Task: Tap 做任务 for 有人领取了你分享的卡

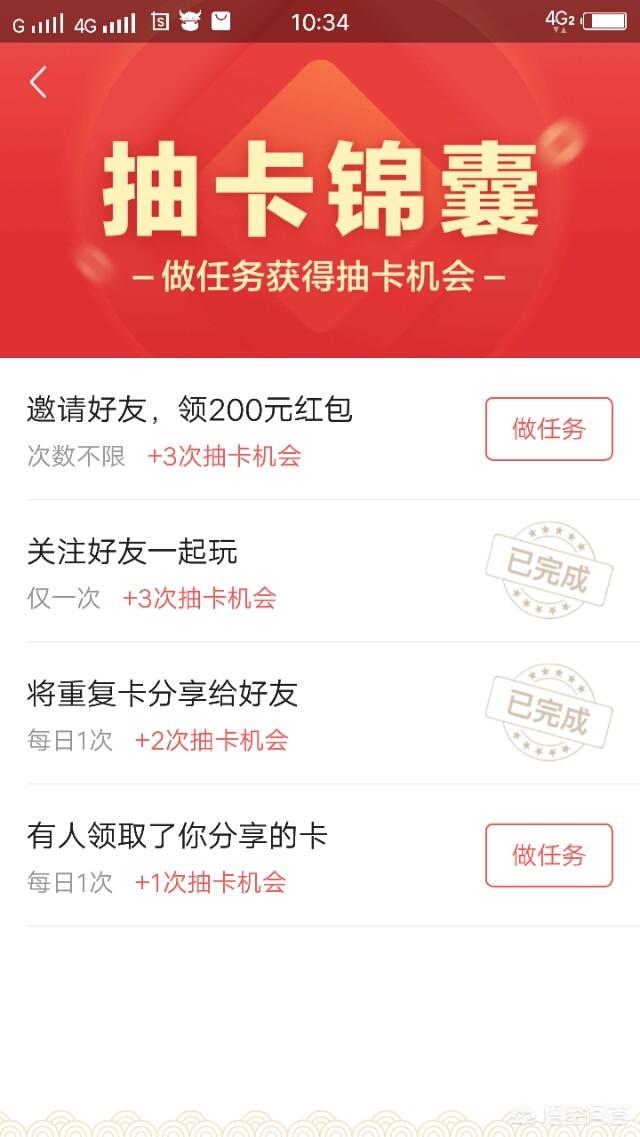Action: point(549,856)
